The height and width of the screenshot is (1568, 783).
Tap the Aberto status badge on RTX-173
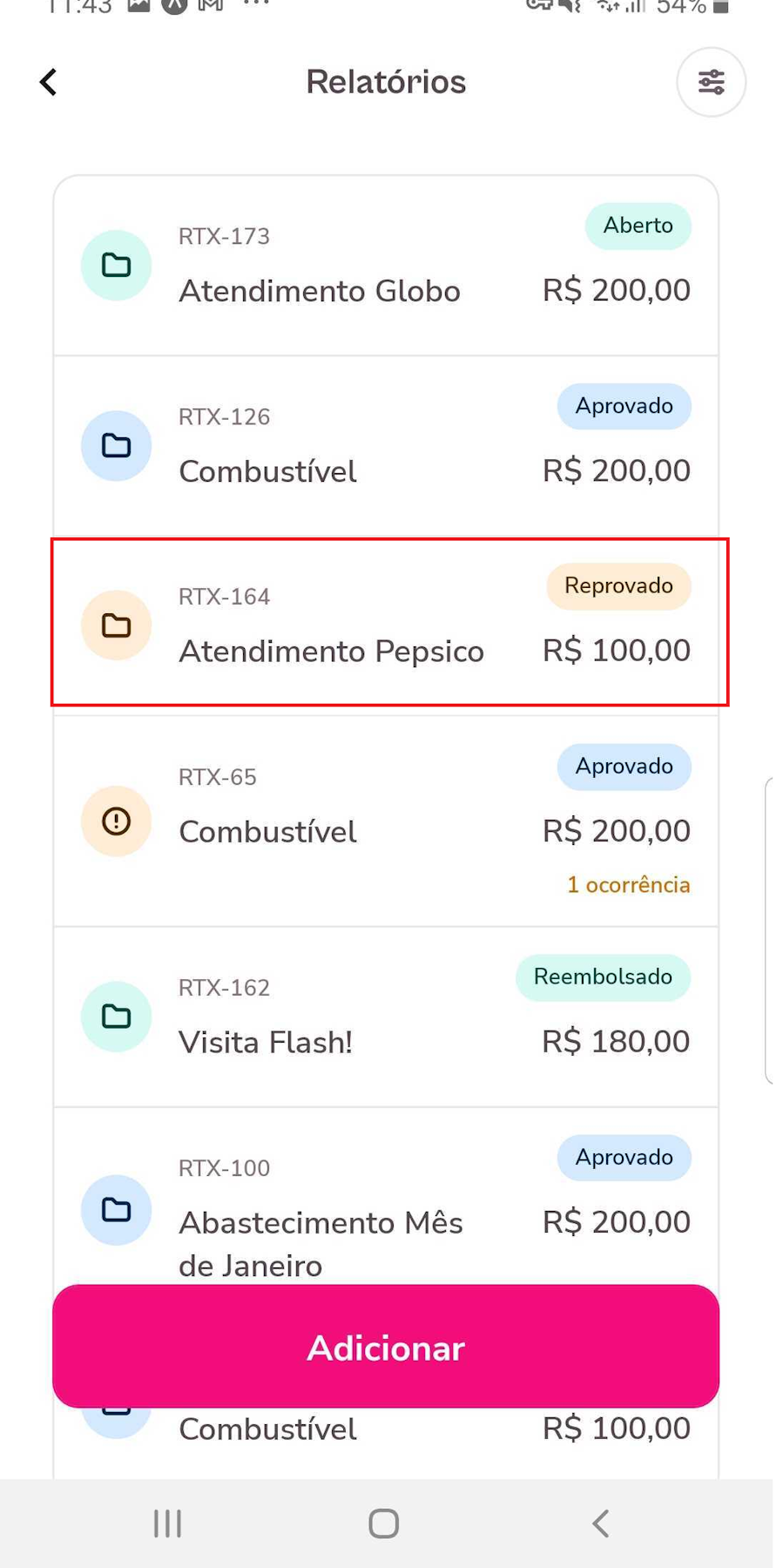[638, 226]
